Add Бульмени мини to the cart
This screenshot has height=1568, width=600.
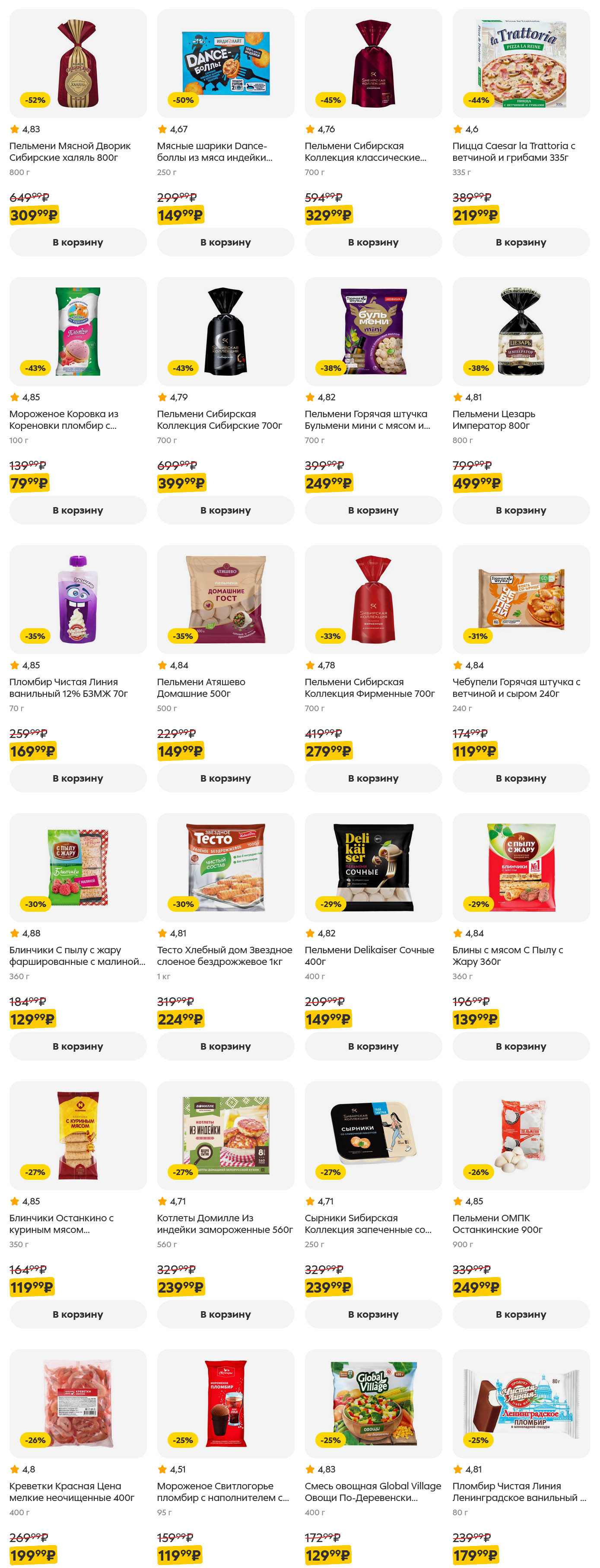click(373, 510)
